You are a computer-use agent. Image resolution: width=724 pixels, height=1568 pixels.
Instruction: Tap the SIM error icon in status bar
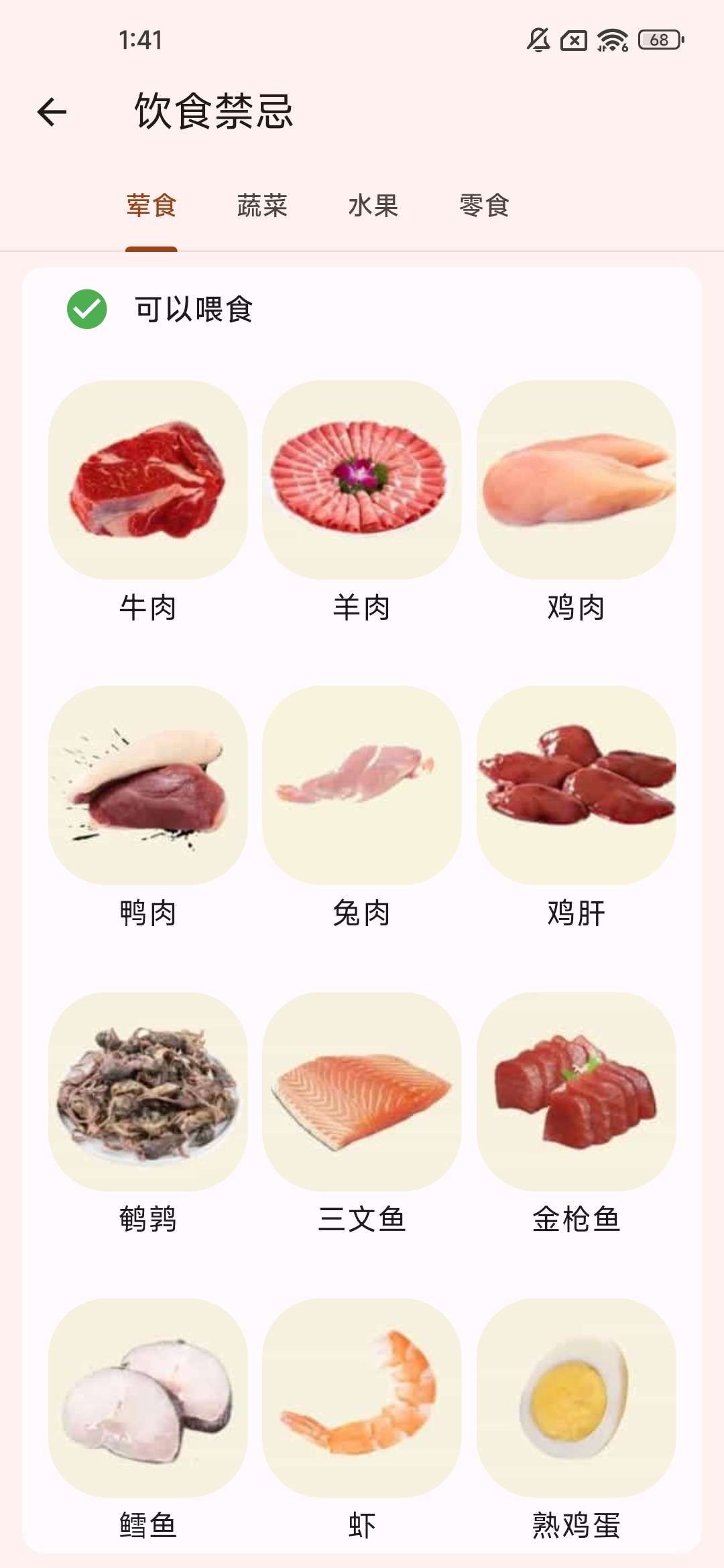click(x=573, y=42)
